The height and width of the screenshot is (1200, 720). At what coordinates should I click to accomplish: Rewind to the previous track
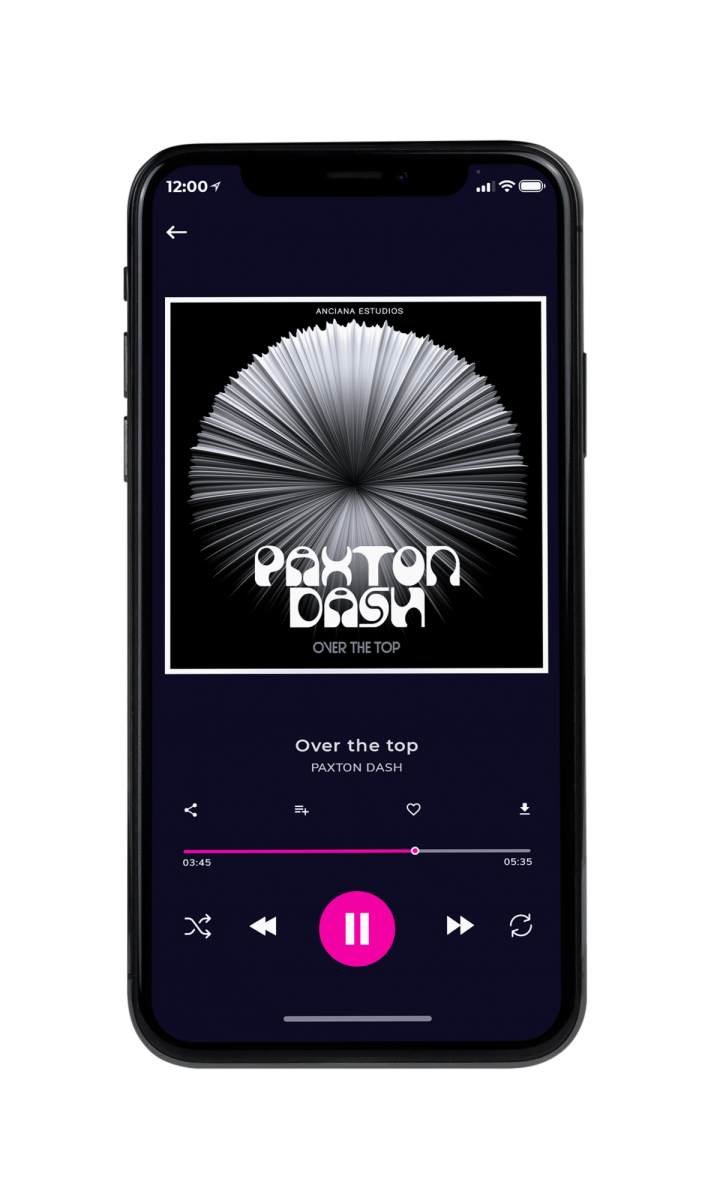click(x=263, y=927)
